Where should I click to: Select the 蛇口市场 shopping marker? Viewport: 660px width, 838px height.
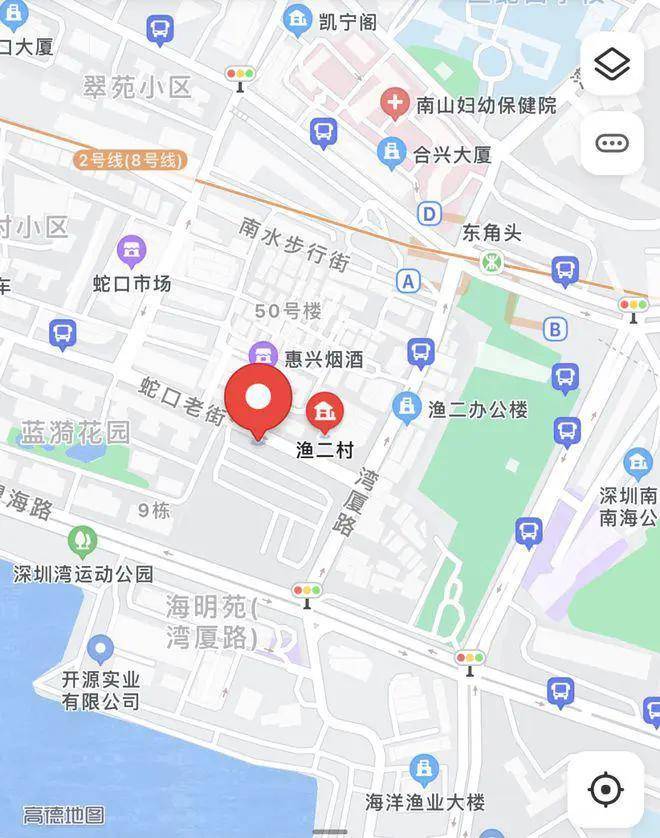point(131,250)
